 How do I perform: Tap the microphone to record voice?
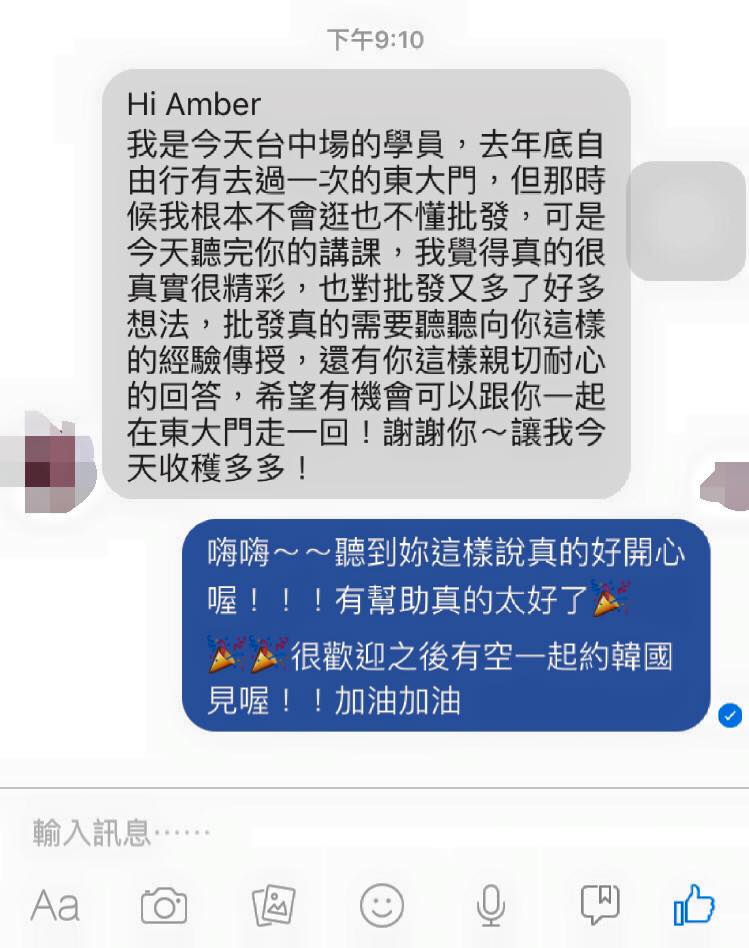(x=491, y=906)
